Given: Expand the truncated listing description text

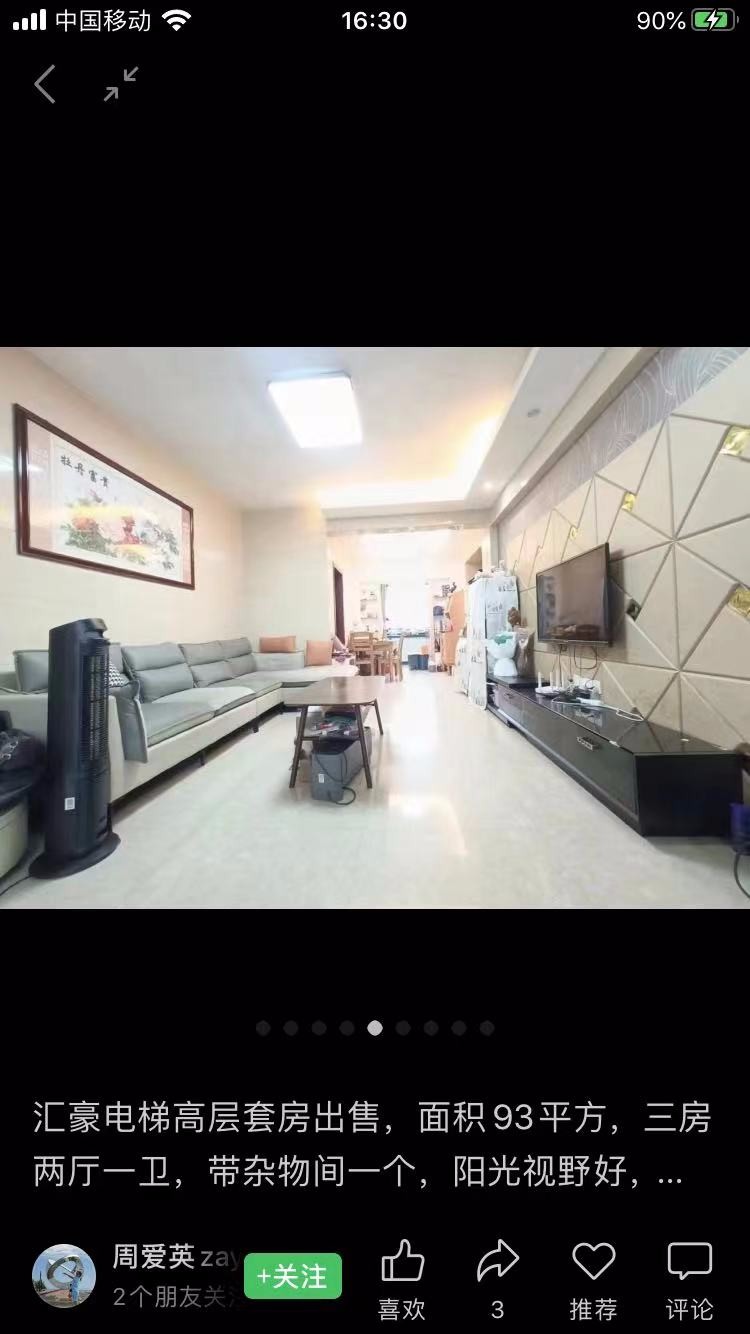Looking at the screenshot, I should pyautogui.click(x=372, y=1145).
